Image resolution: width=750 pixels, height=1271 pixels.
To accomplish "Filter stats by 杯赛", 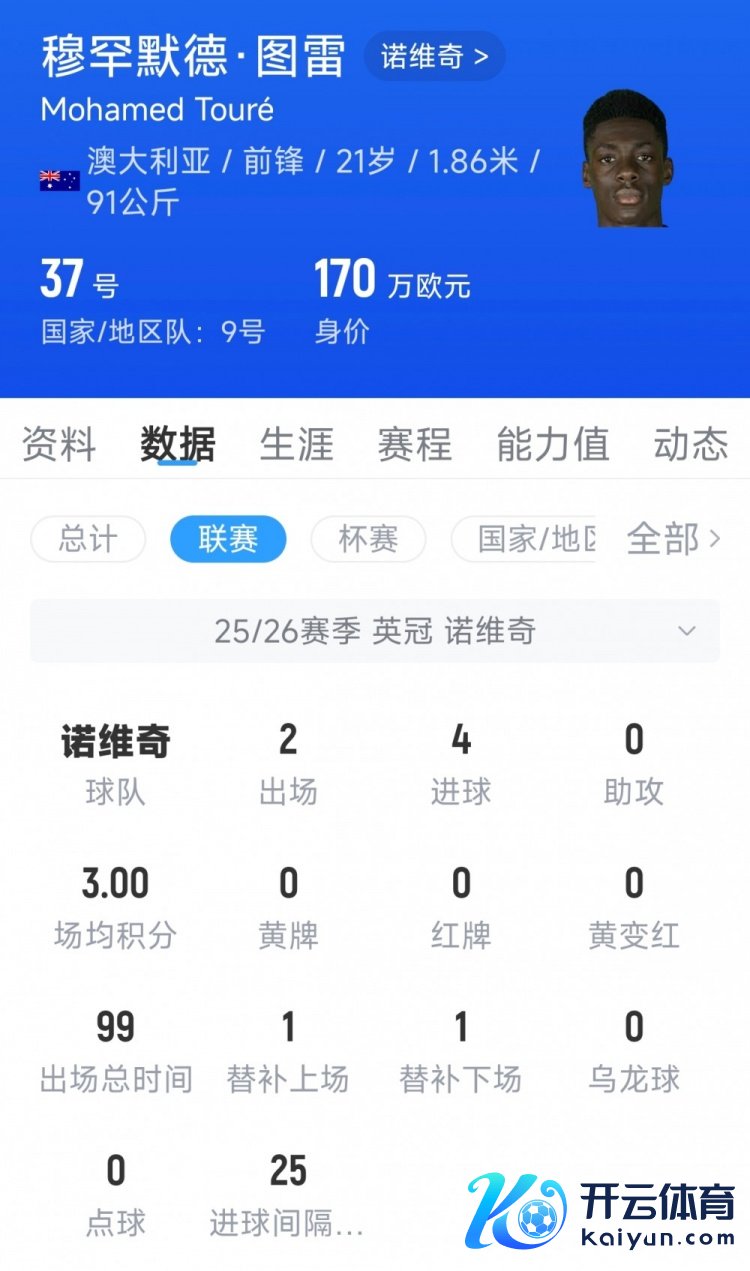I will (x=368, y=540).
